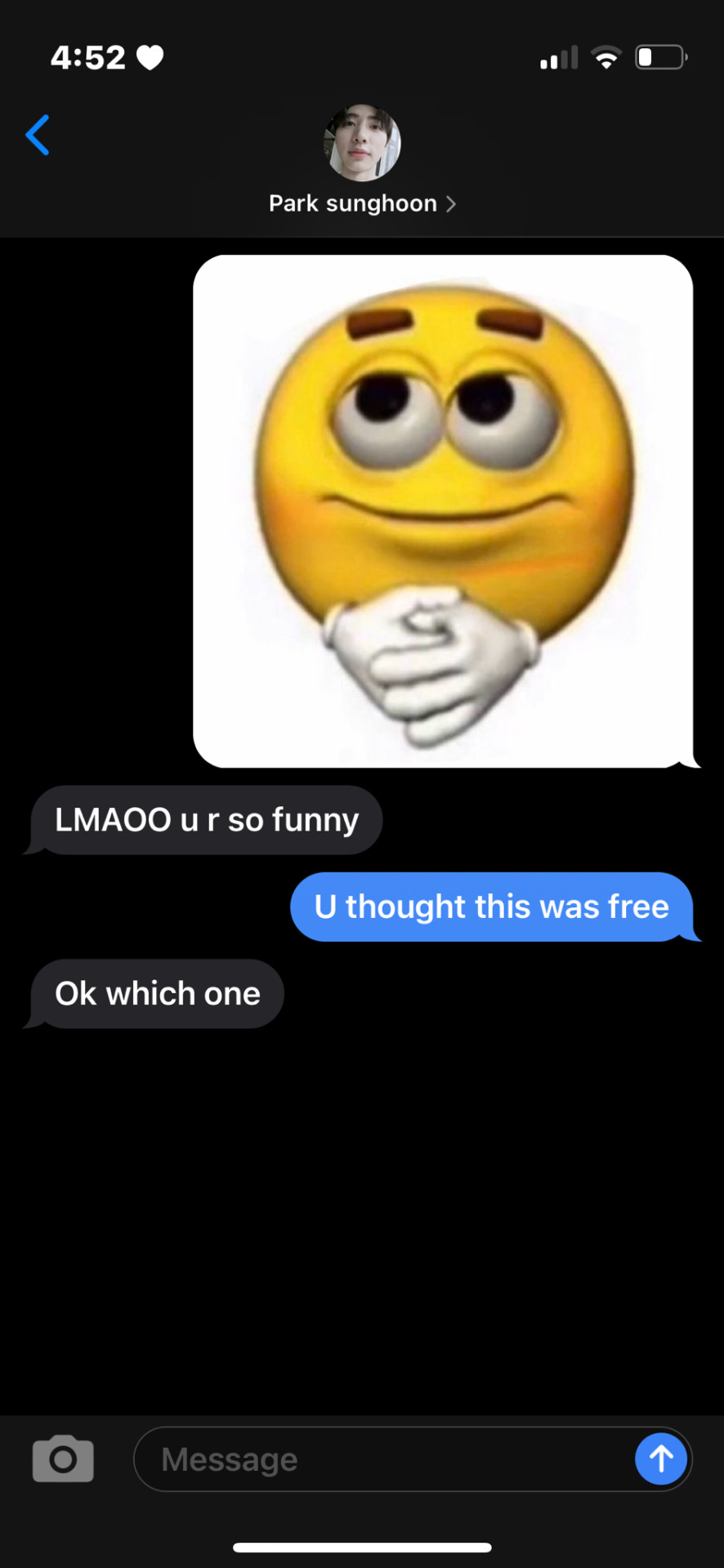724x1568 pixels.
Task: Send the message with the blue arrow
Action: pyautogui.click(x=660, y=1459)
